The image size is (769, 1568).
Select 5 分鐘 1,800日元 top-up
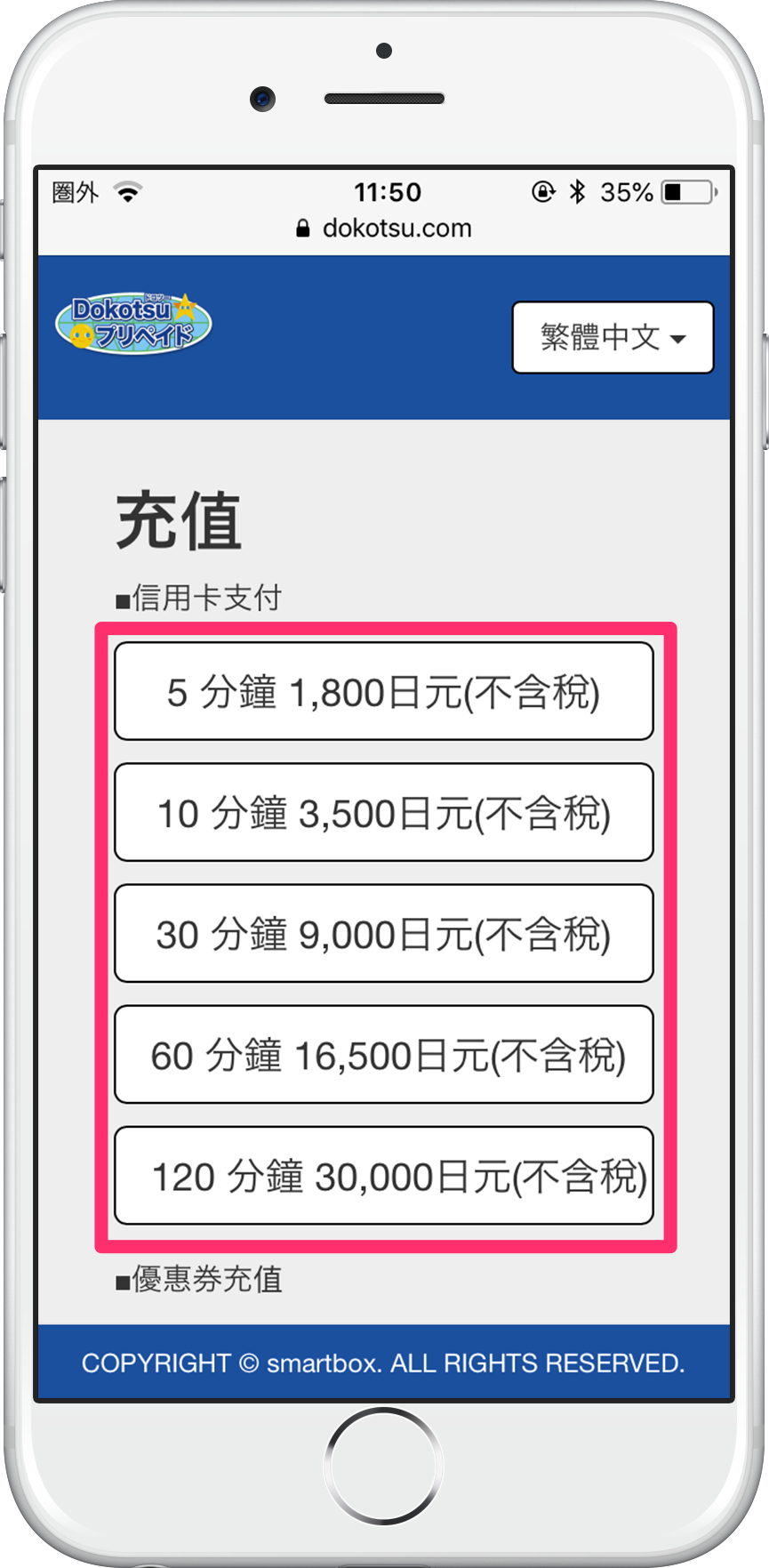coord(384,692)
